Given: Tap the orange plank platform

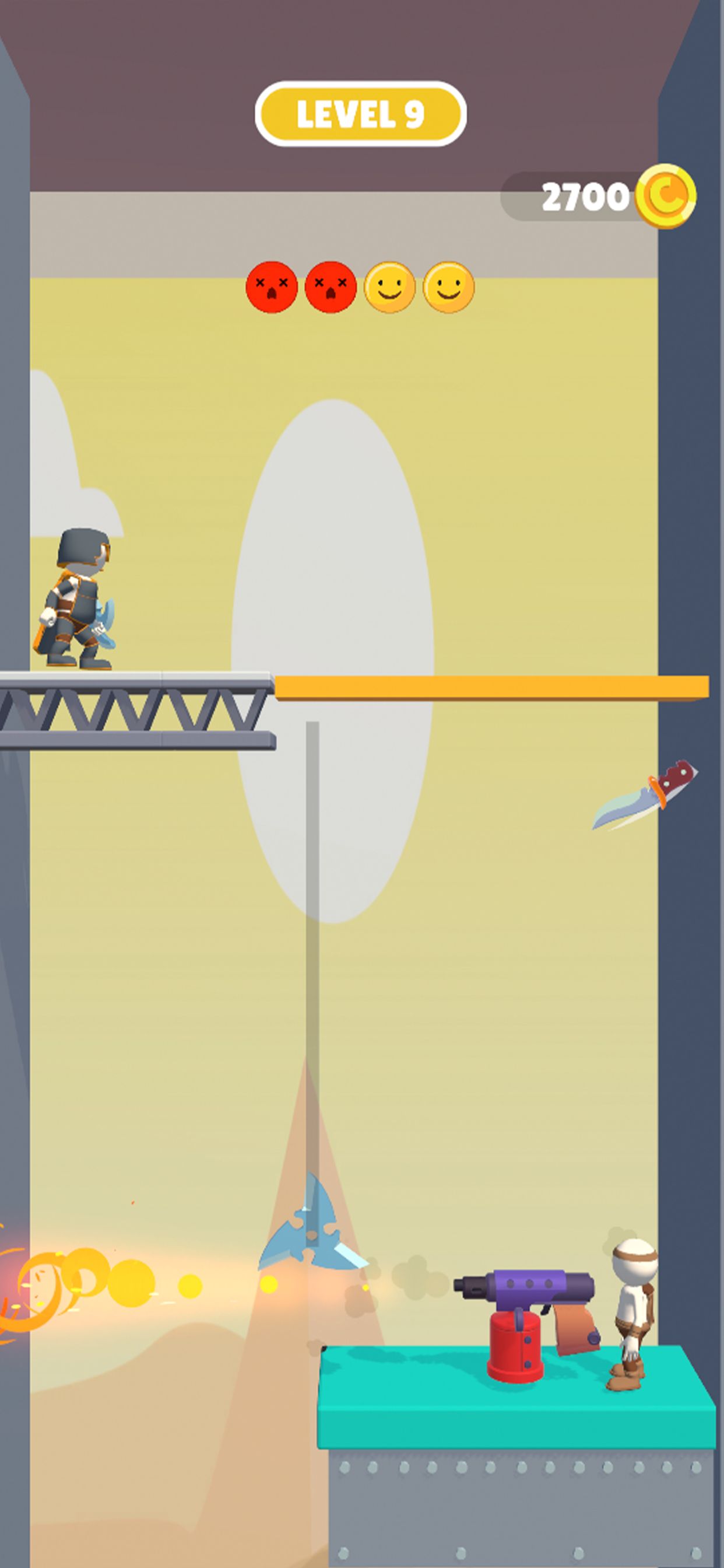Looking at the screenshot, I should (491, 688).
